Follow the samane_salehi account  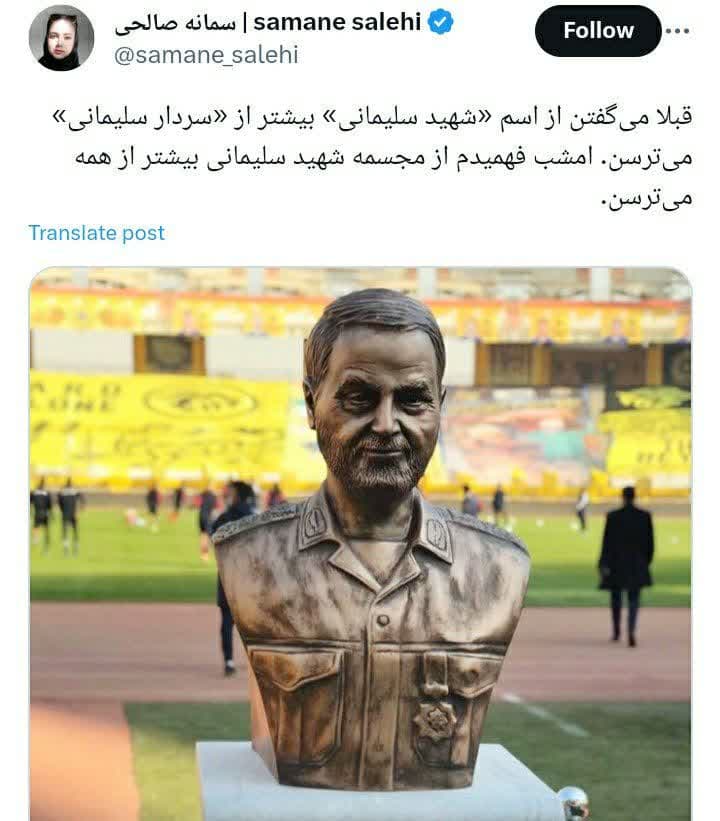(x=597, y=31)
